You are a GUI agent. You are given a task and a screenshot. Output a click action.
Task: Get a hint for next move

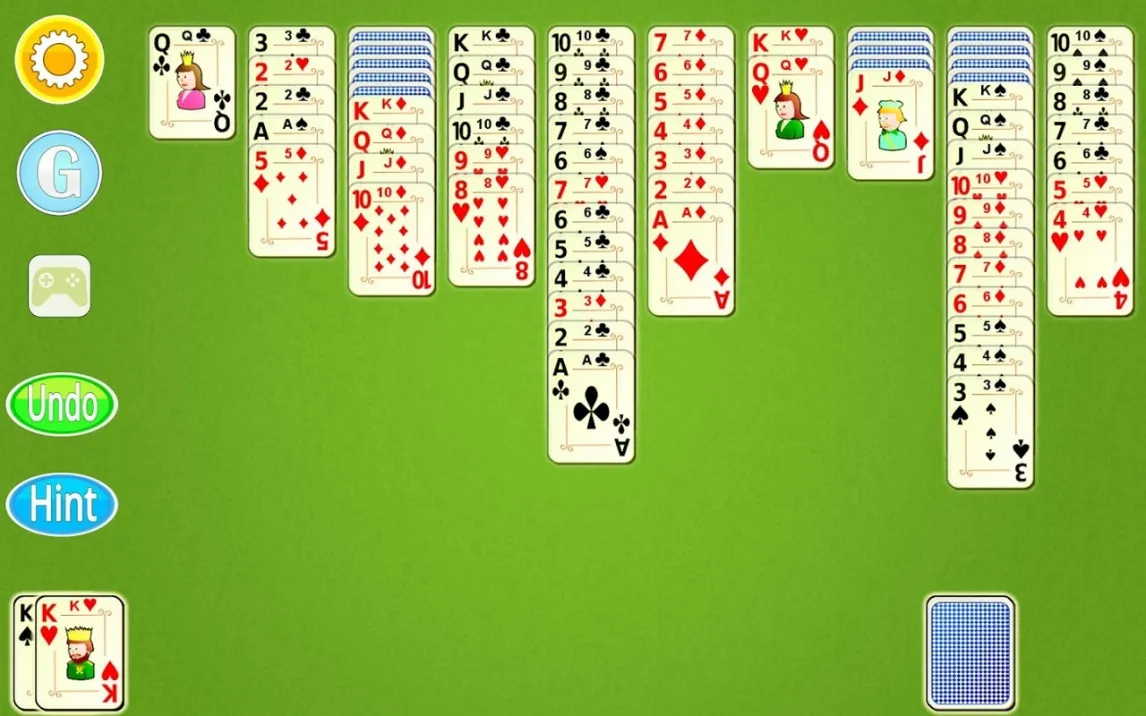pos(62,505)
